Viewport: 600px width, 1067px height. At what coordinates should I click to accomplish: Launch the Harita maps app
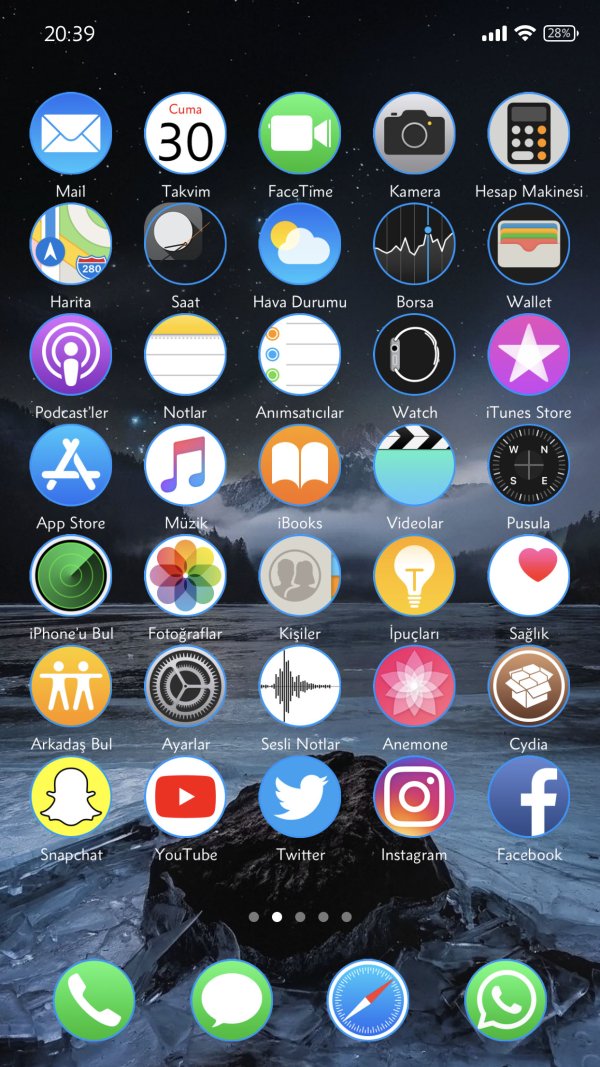[71, 244]
